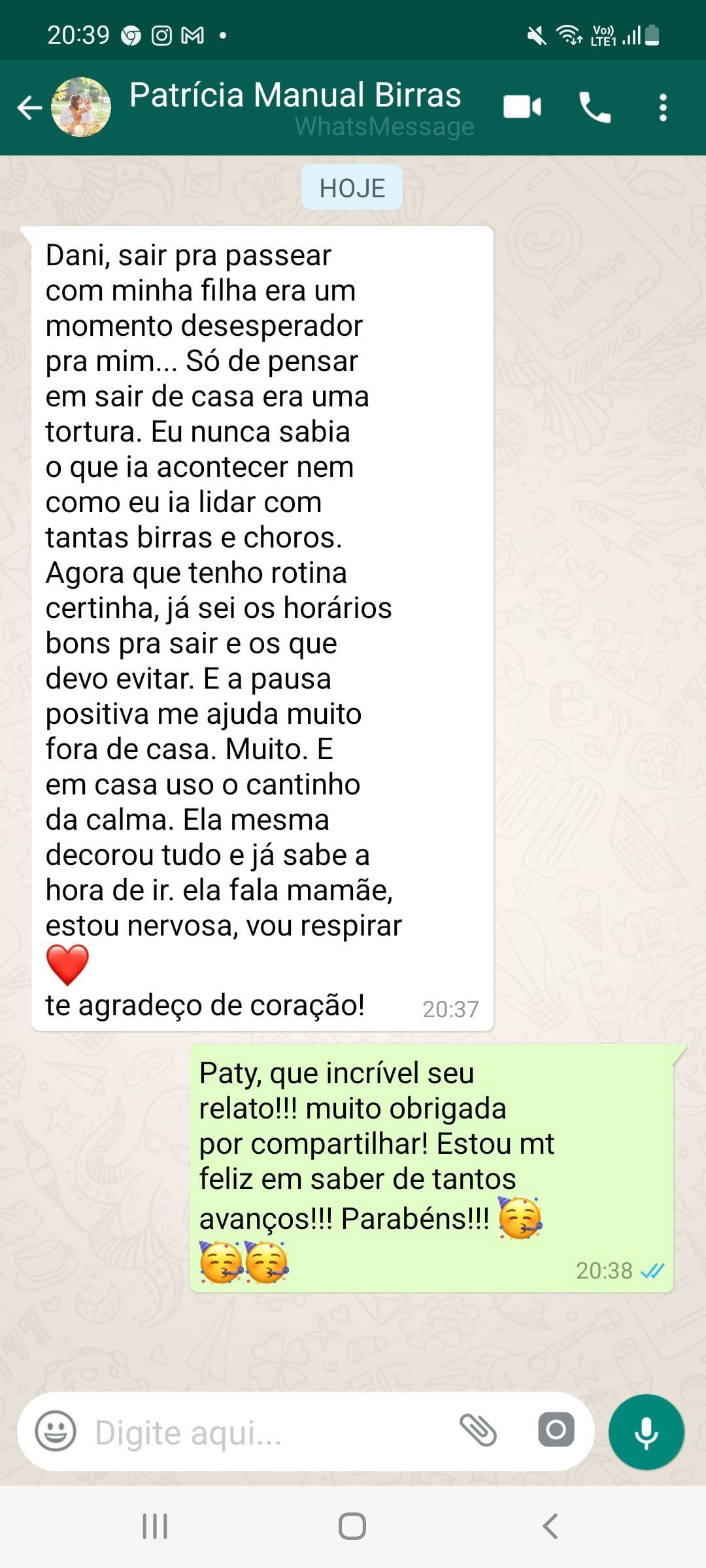Tap the microphone voice message button
Screen dimensions: 706x1568
point(647,1432)
